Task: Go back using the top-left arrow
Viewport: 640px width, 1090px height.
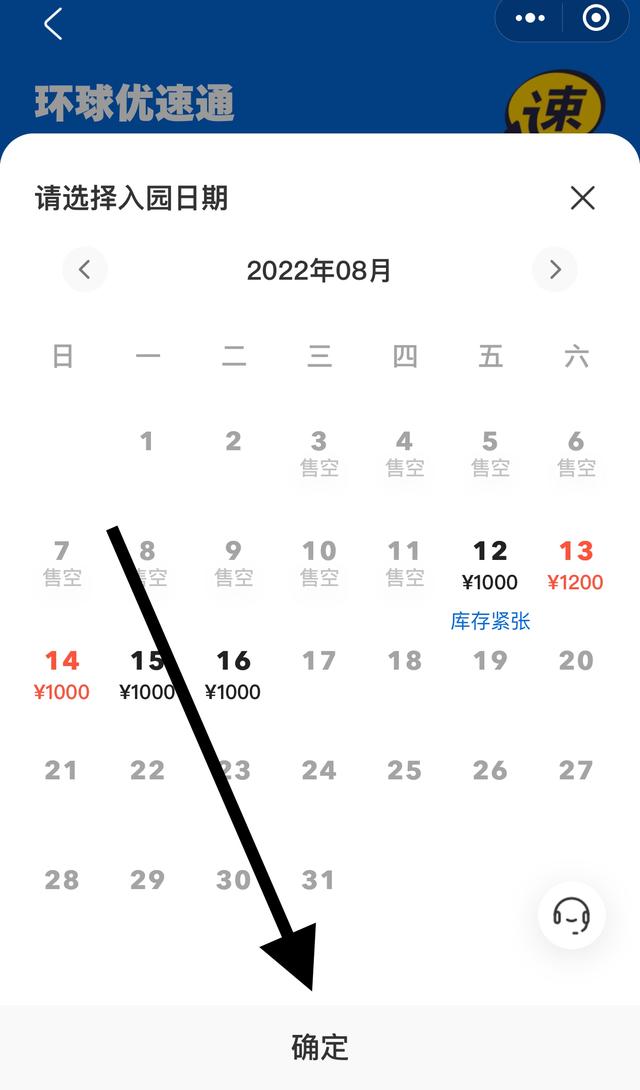Action: (54, 24)
